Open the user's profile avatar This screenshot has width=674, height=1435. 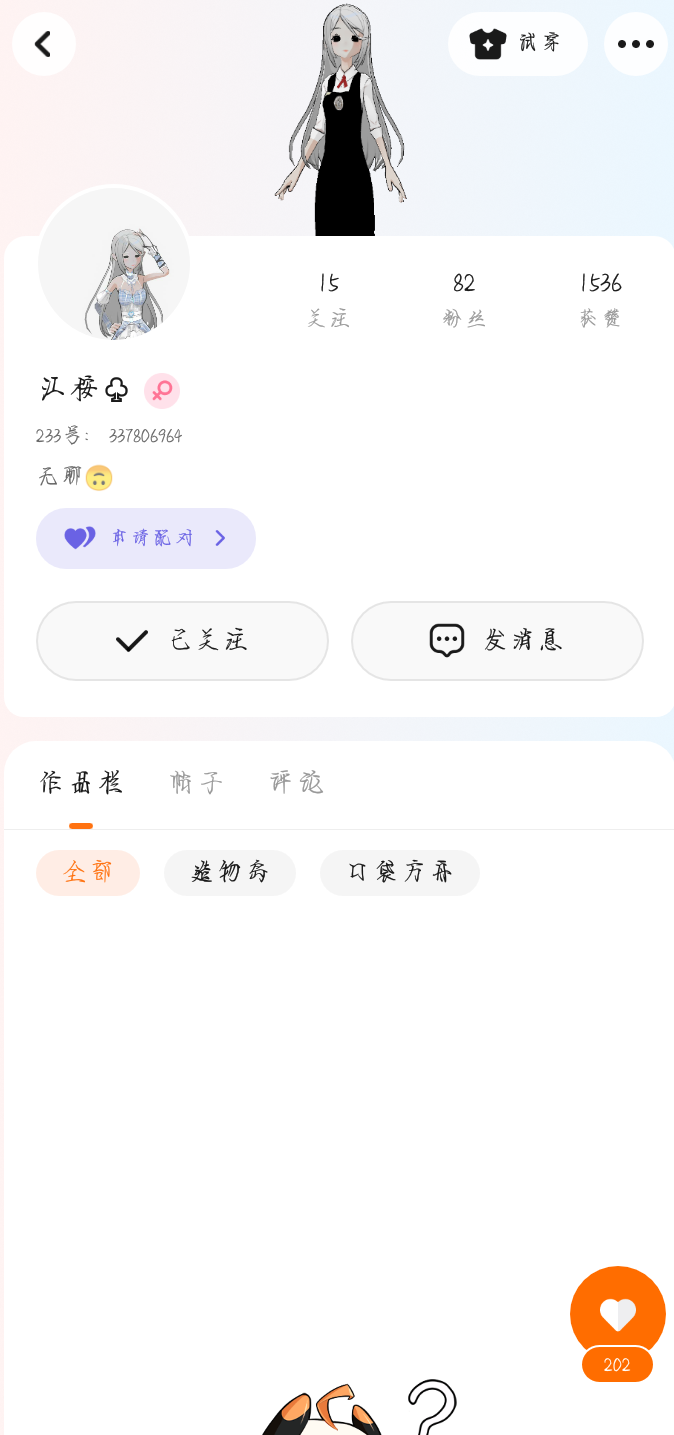(x=114, y=266)
